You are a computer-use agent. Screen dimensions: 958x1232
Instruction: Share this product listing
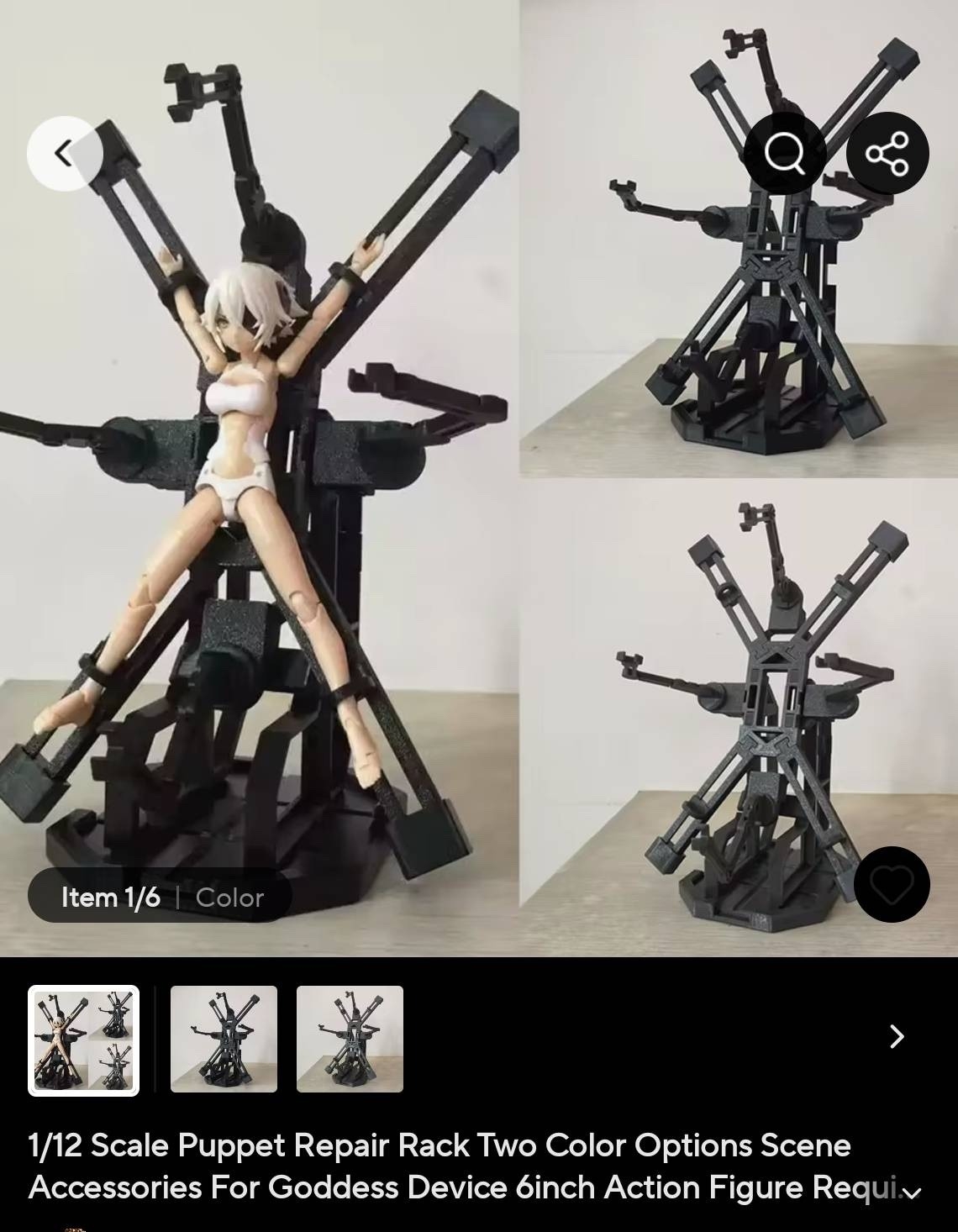887,154
